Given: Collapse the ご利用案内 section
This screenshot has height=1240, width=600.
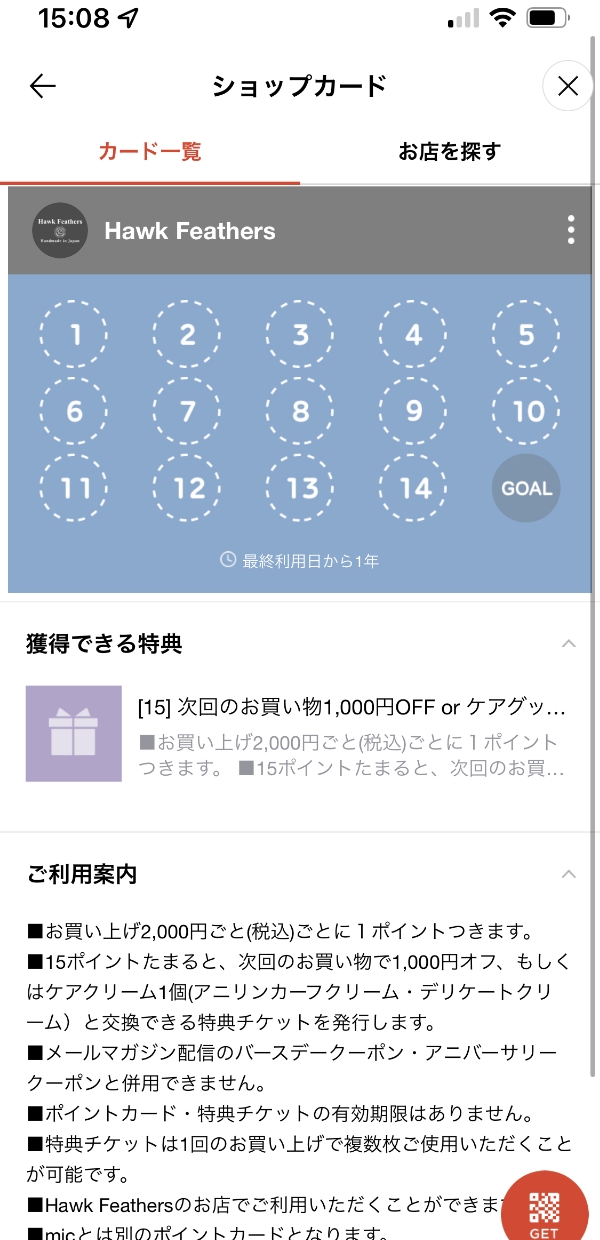Looking at the screenshot, I should (568, 874).
